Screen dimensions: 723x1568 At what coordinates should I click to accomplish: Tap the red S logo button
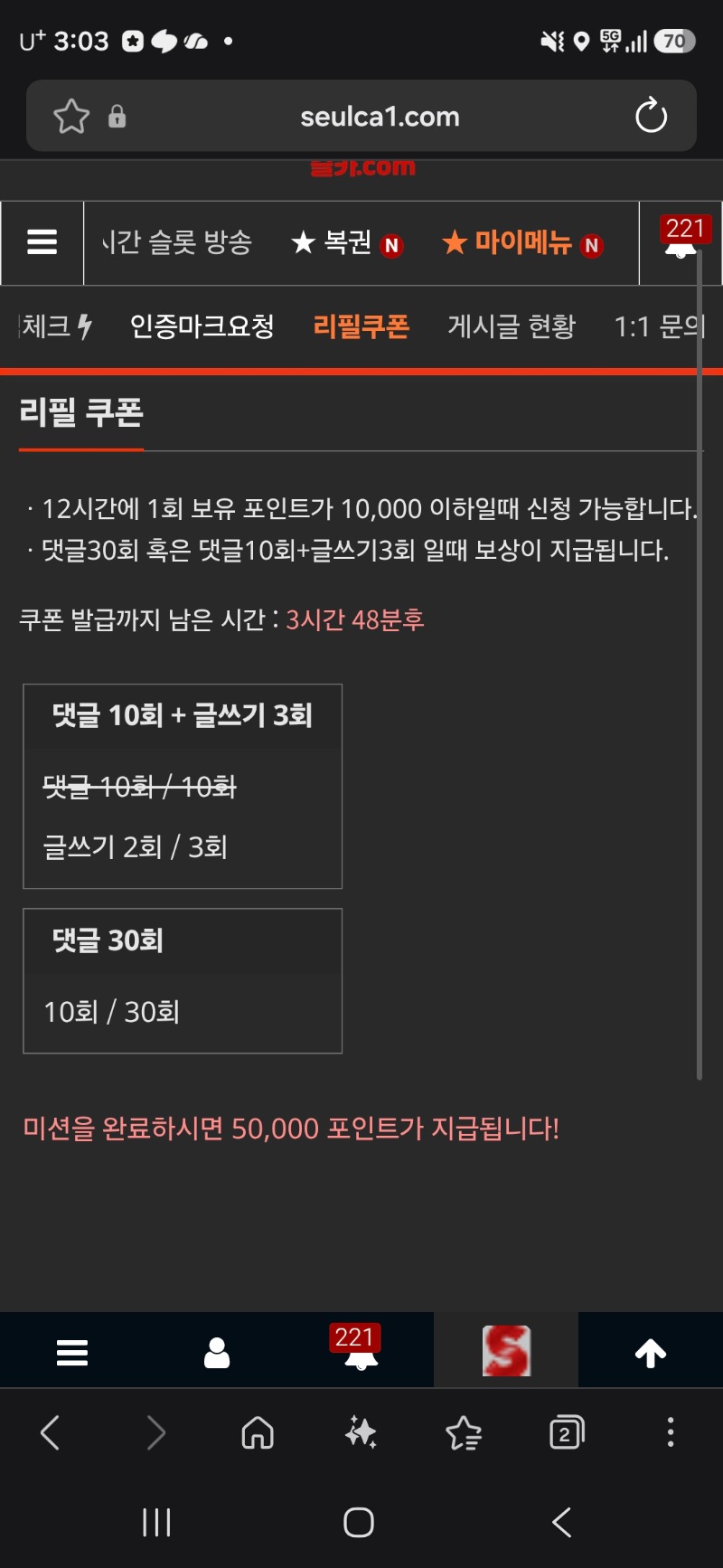pos(506,1351)
